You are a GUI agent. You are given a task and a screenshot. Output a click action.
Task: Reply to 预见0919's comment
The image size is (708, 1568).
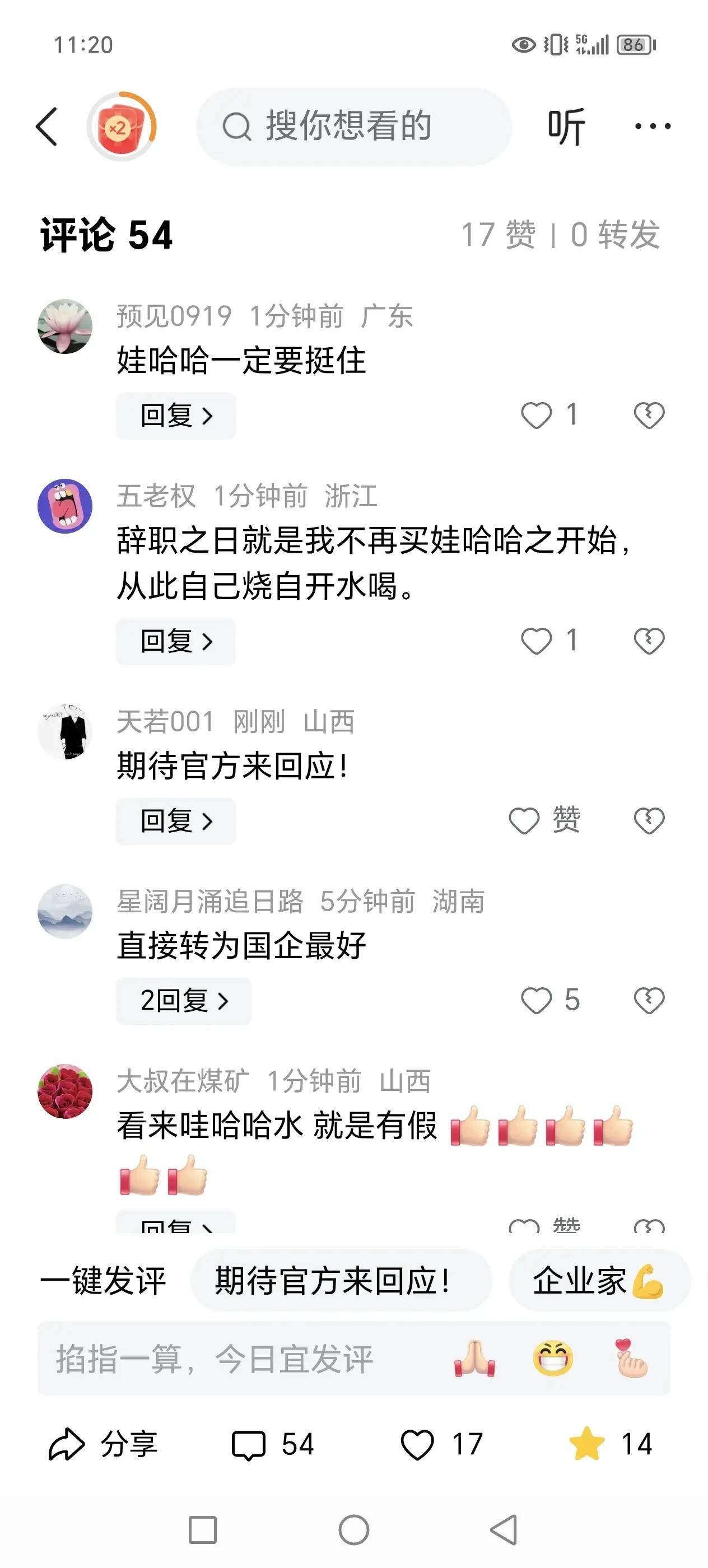175,416
